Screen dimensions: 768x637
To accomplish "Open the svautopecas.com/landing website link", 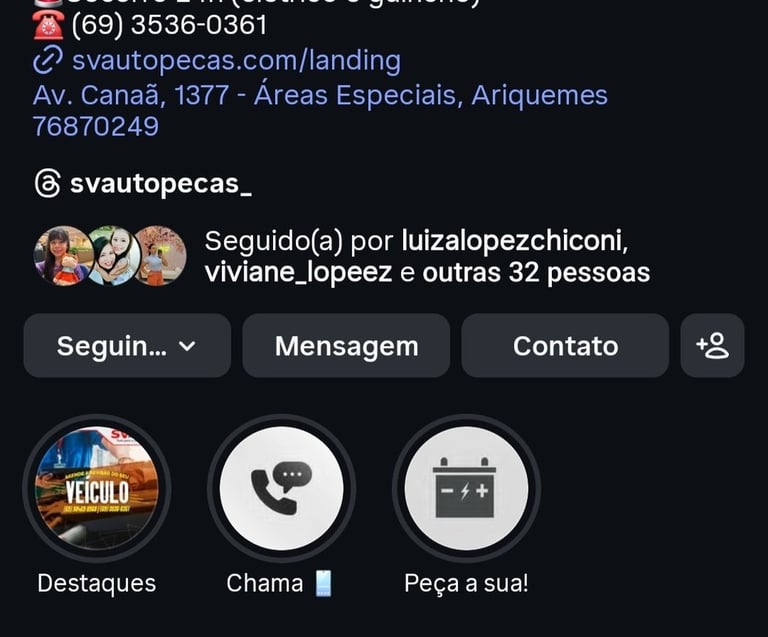I will tap(235, 61).
